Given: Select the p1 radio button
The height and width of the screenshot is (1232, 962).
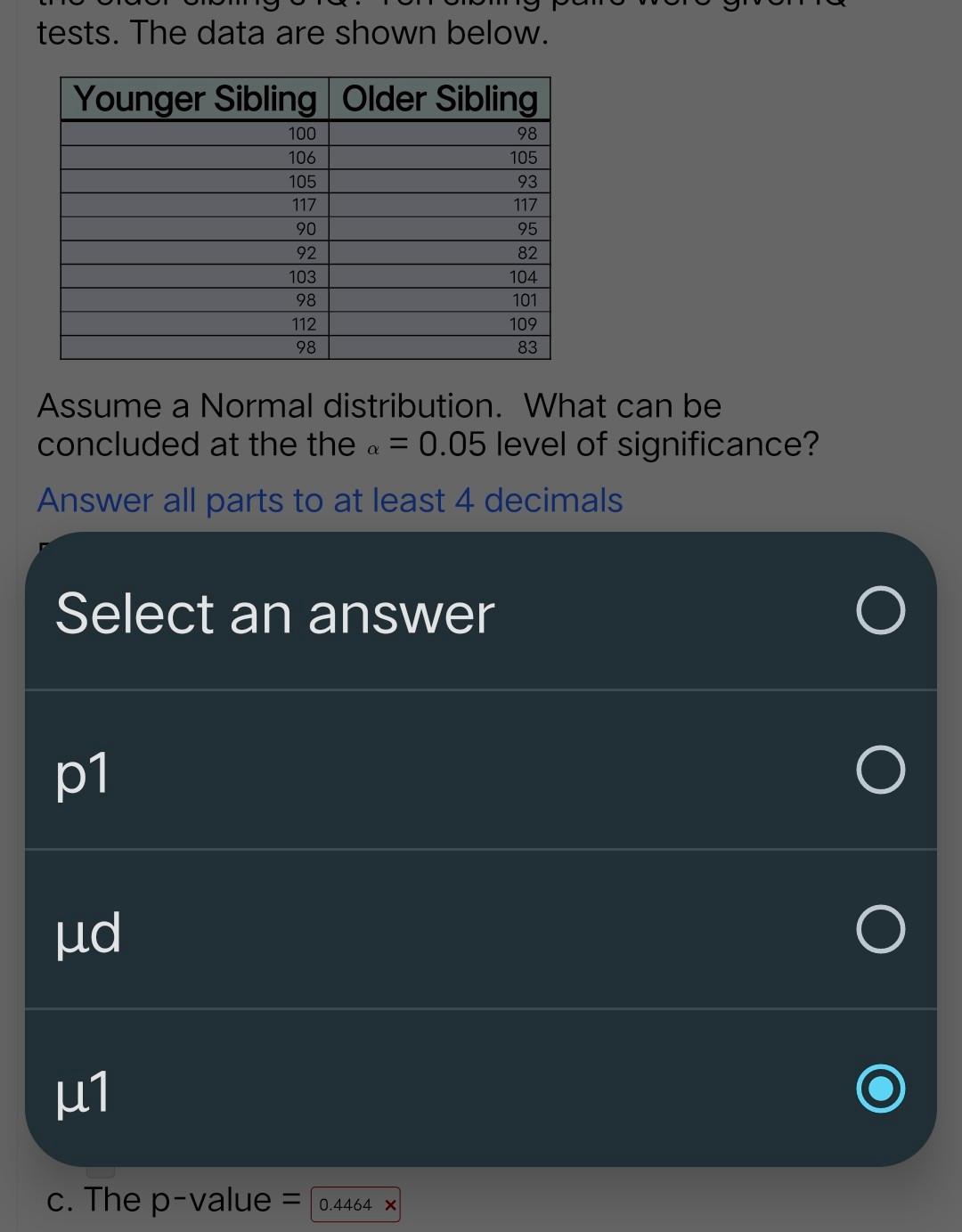Looking at the screenshot, I should tap(879, 771).
